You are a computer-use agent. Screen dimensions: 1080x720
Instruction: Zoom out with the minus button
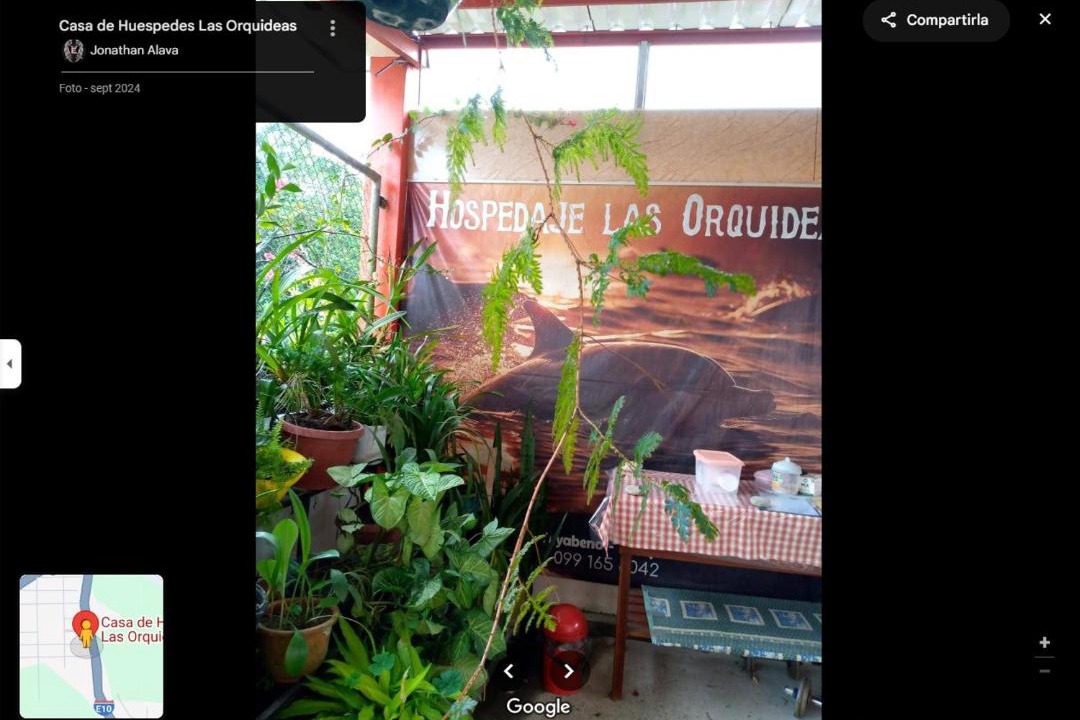point(1045,670)
